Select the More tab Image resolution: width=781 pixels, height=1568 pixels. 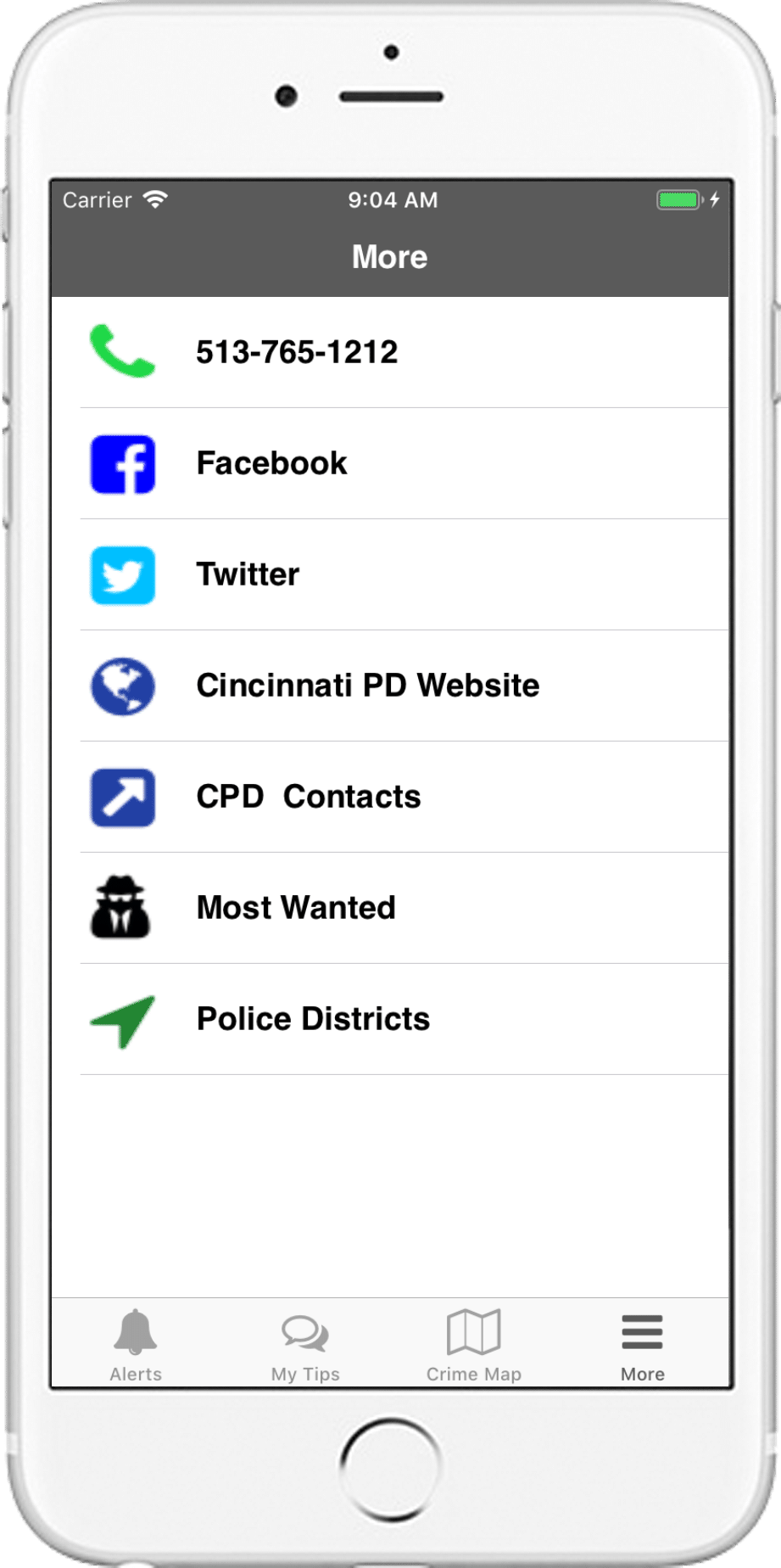pos(643,1346)
